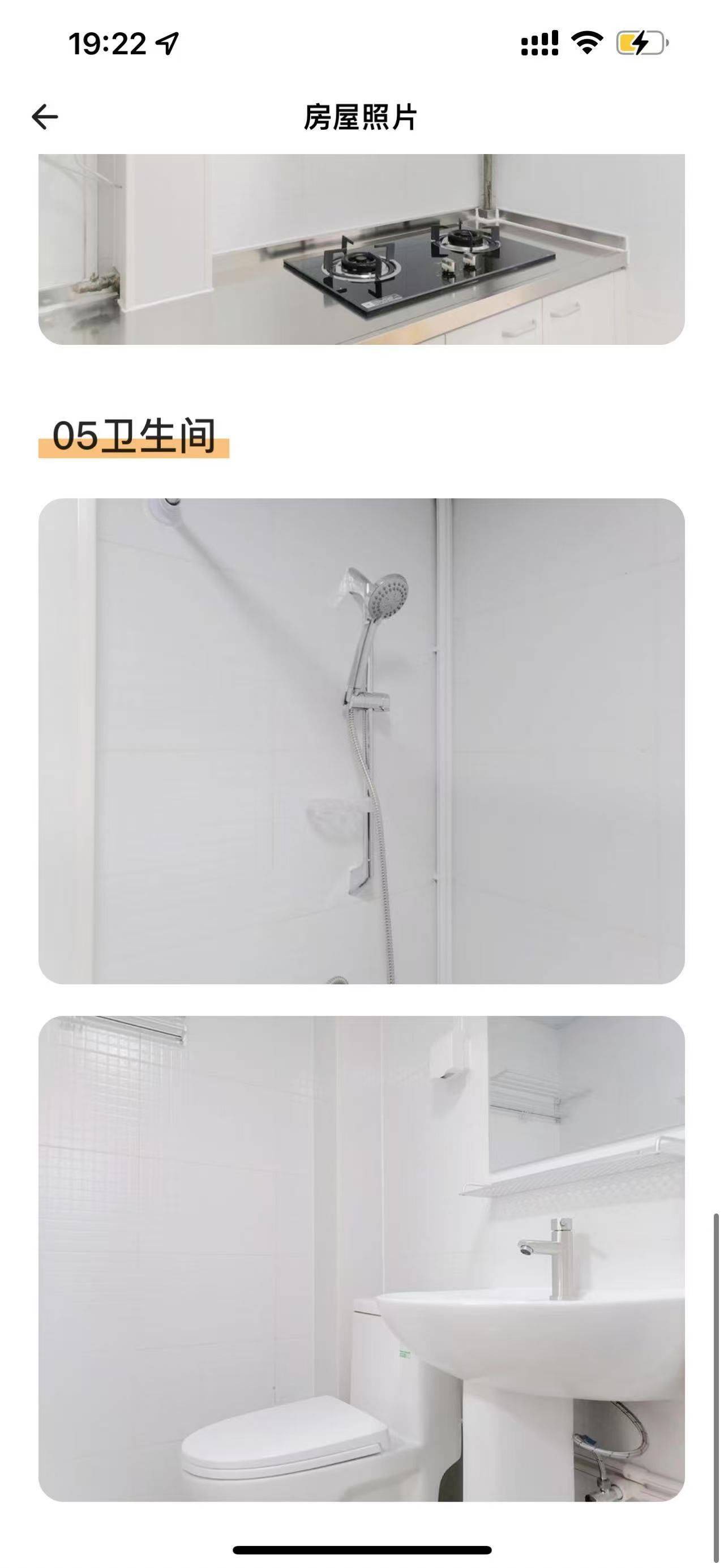Open the gas stove kitchen photo

(x=361, y=250)
